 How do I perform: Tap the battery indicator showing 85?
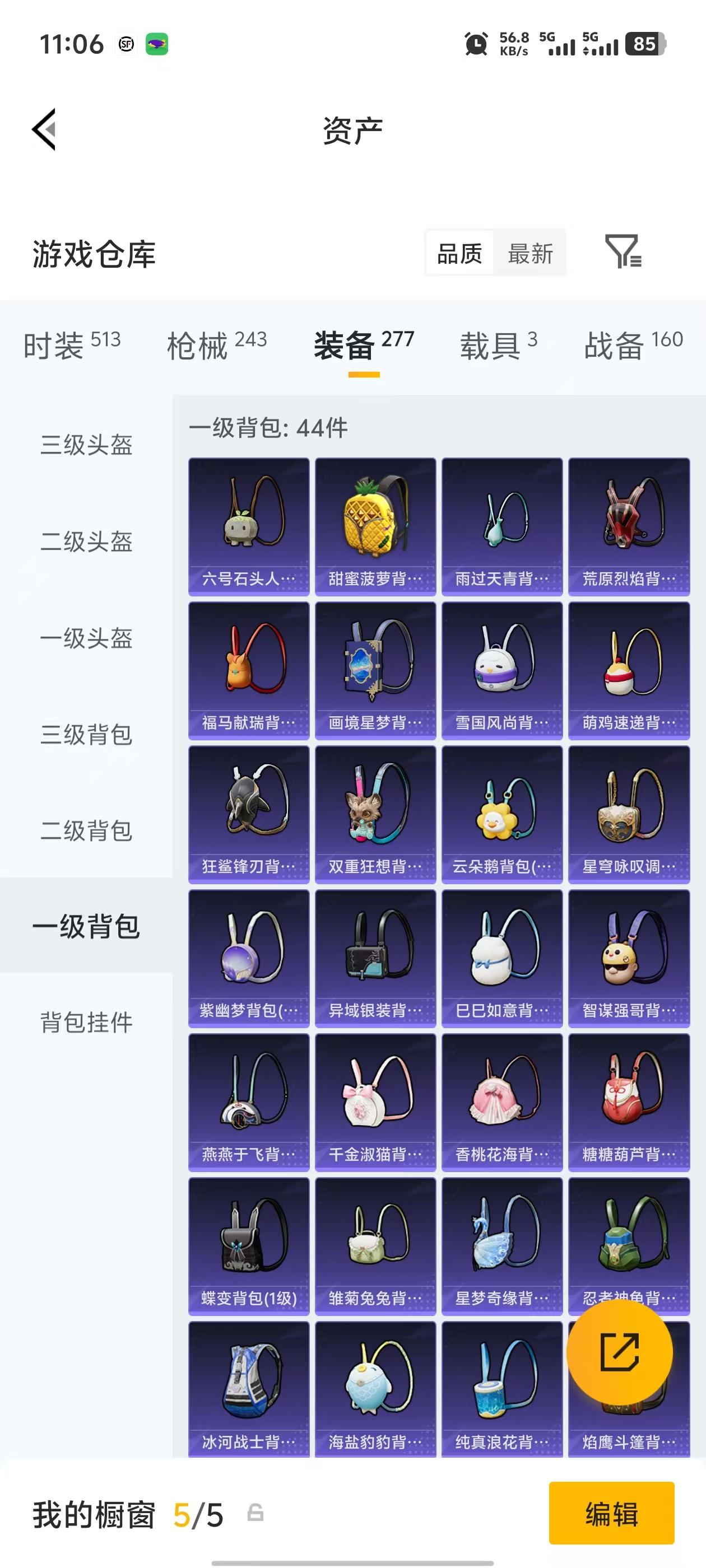[x=645, y=43]
